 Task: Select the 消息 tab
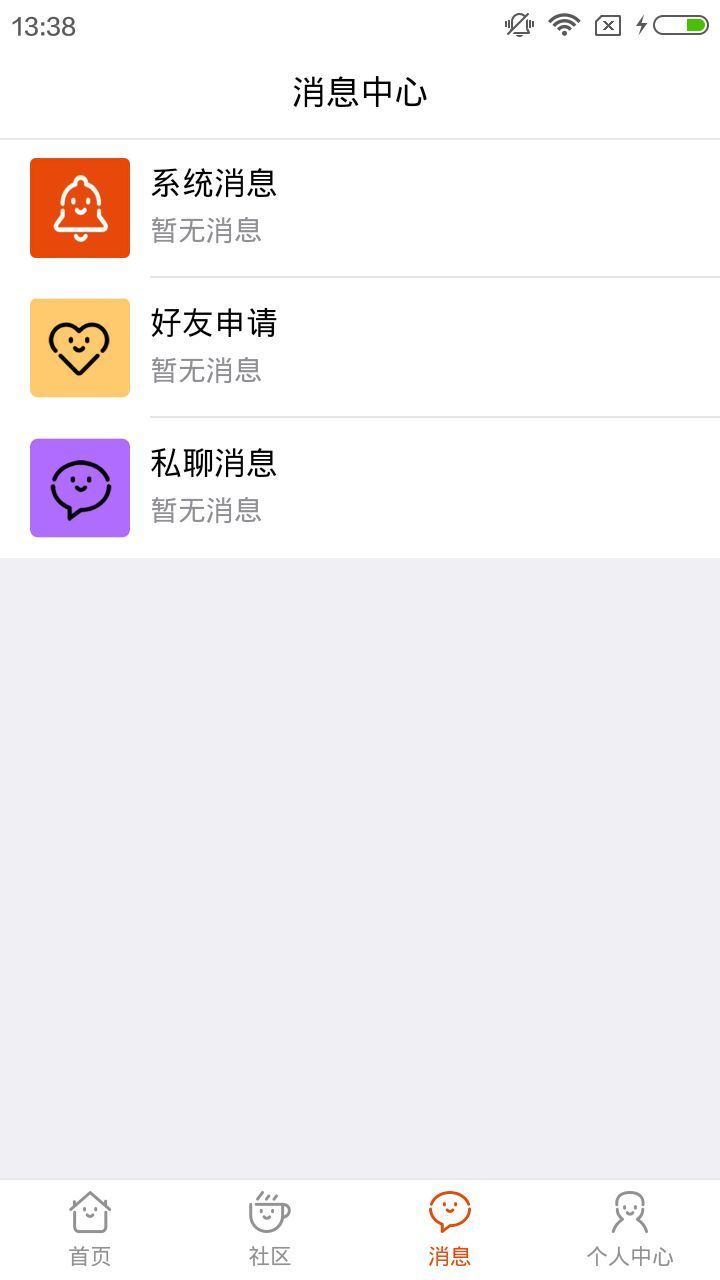tap(450, 1230)
